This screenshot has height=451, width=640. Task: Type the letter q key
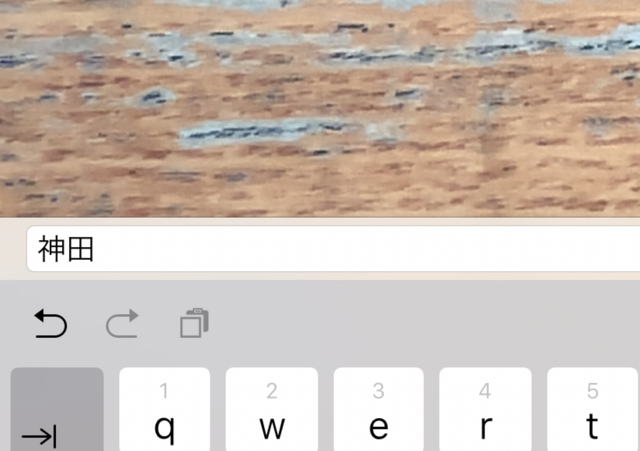pos(165,412)
